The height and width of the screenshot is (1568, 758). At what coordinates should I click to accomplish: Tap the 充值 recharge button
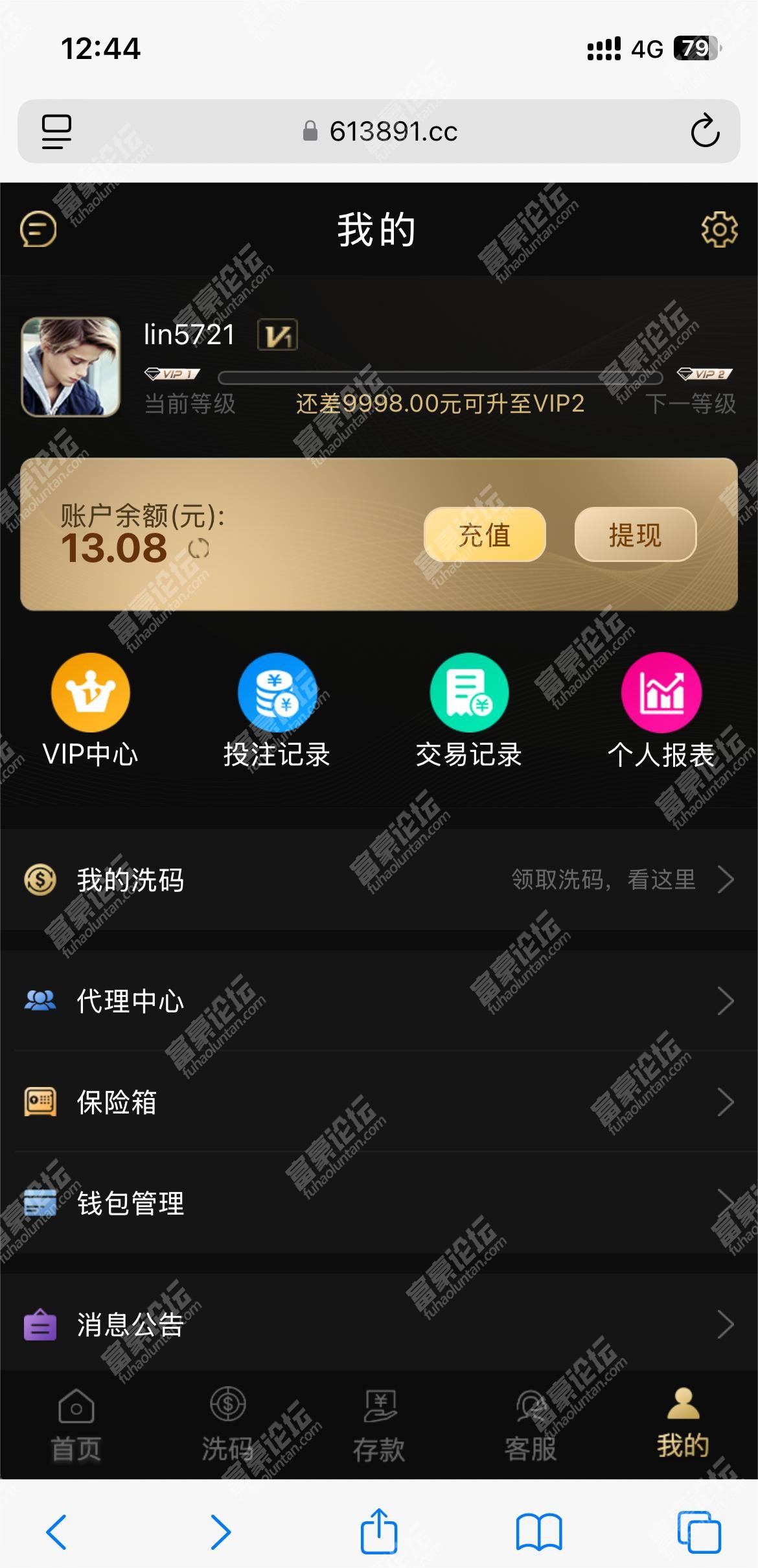pos(485,535)
